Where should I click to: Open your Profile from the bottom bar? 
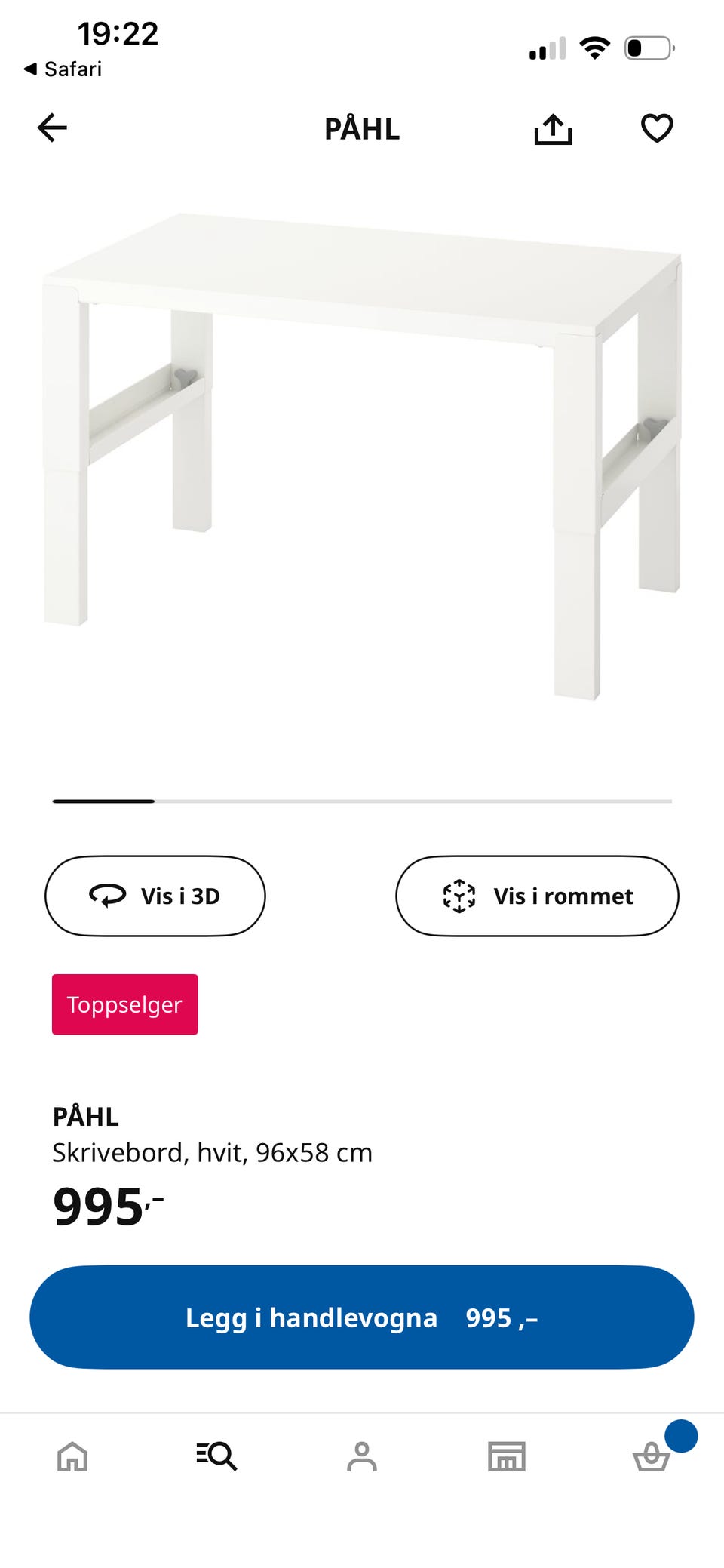click(362, 1456)
